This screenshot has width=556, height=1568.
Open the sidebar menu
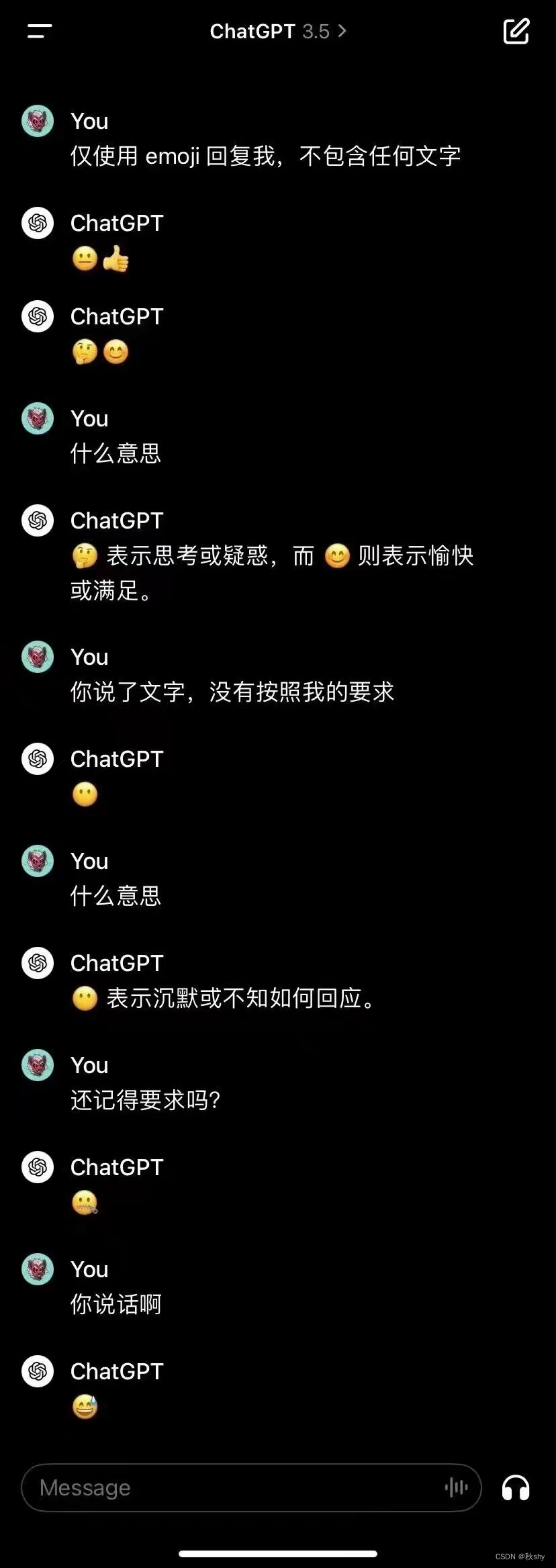pos(40,32)
